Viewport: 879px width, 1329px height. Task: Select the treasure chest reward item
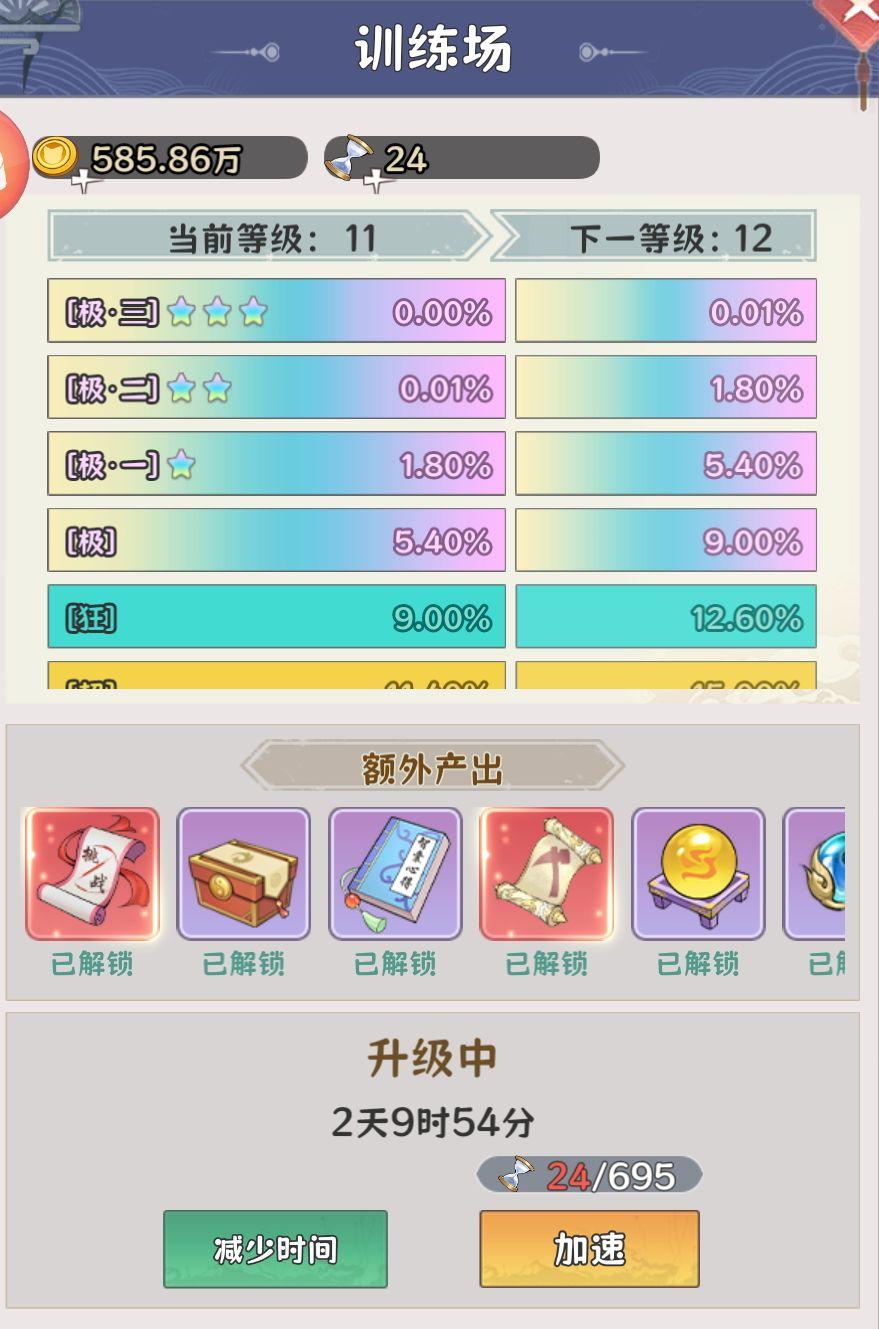pos(244,874)
